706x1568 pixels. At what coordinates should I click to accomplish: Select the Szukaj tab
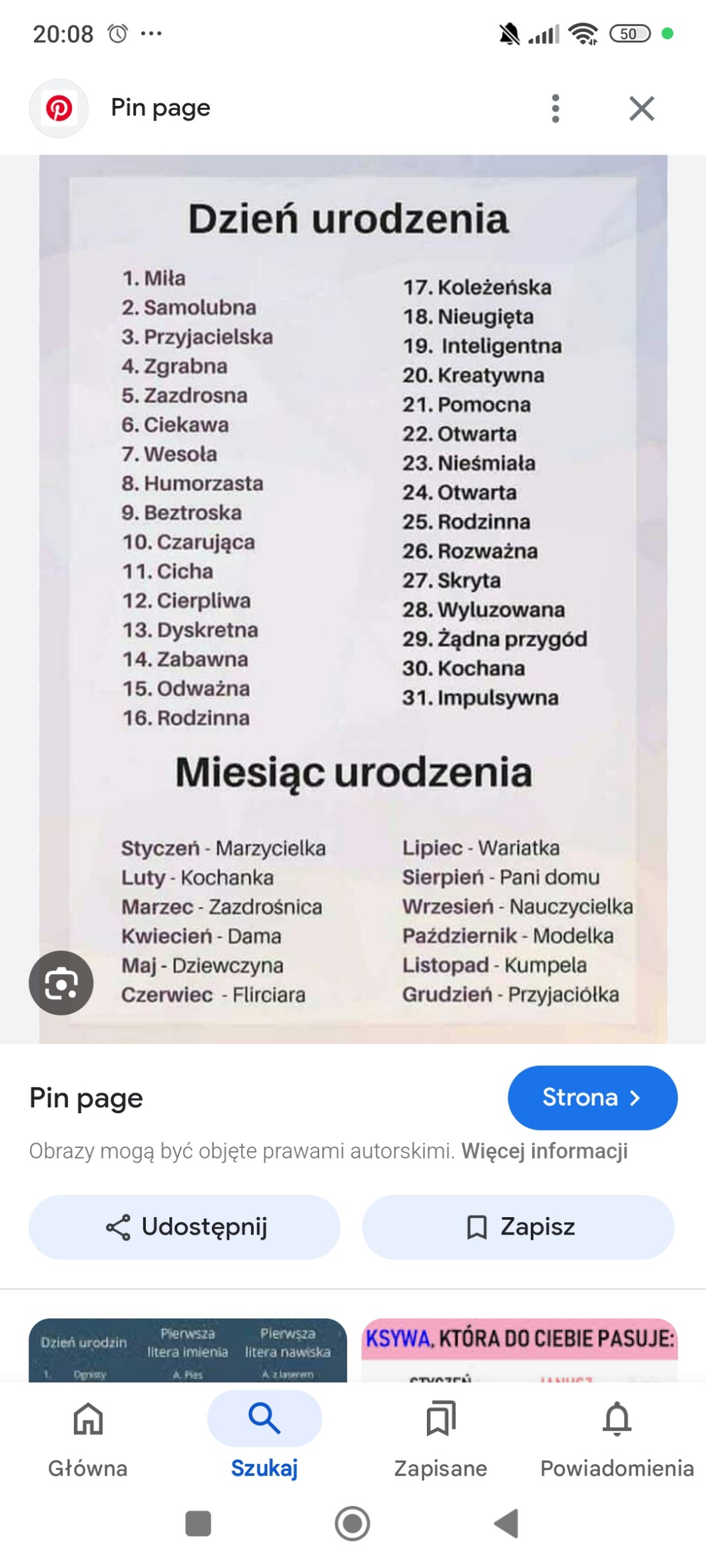click(x=264, y=1437)
